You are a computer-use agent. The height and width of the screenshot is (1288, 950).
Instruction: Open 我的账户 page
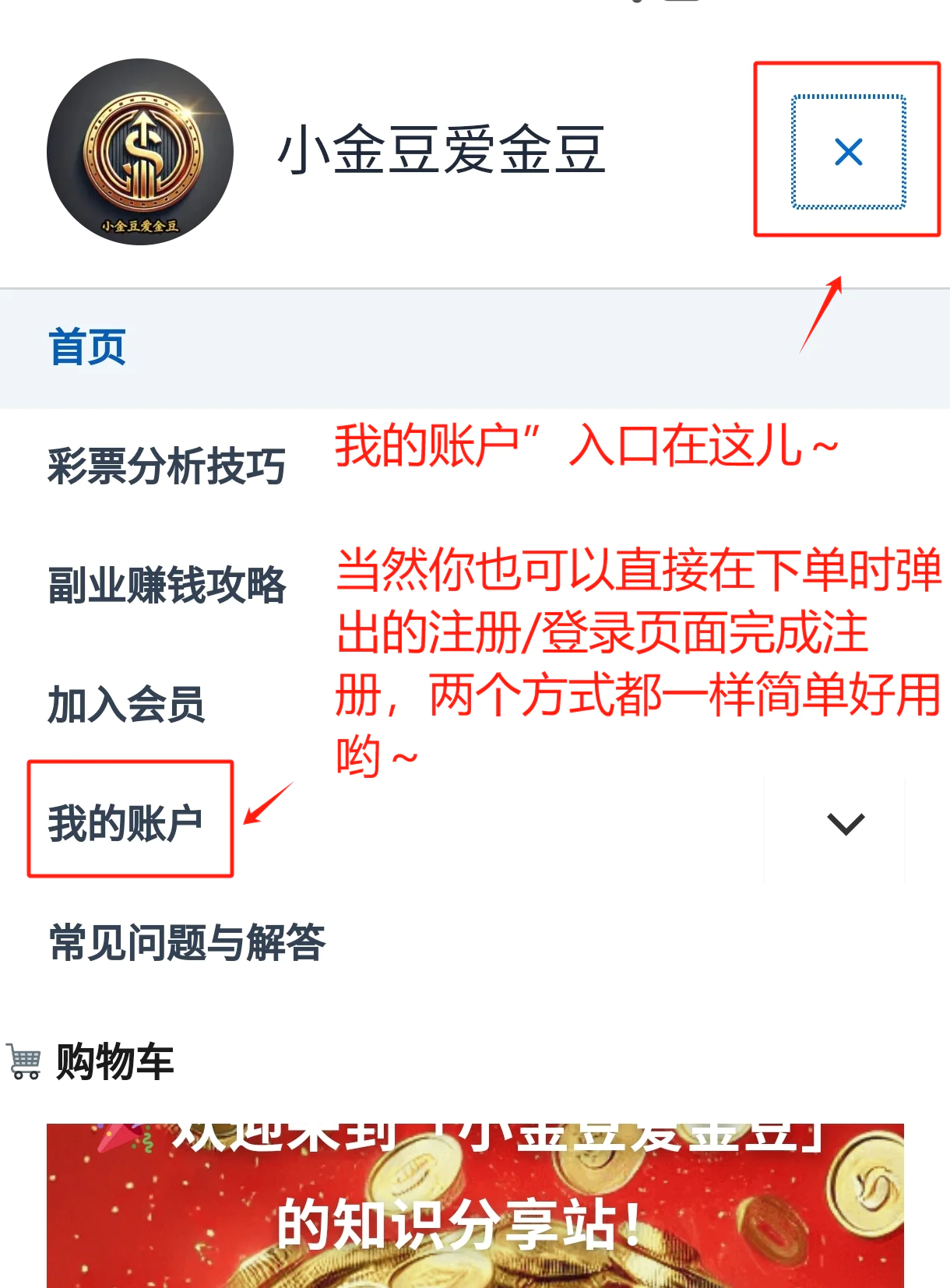click(x=125, y=823)
